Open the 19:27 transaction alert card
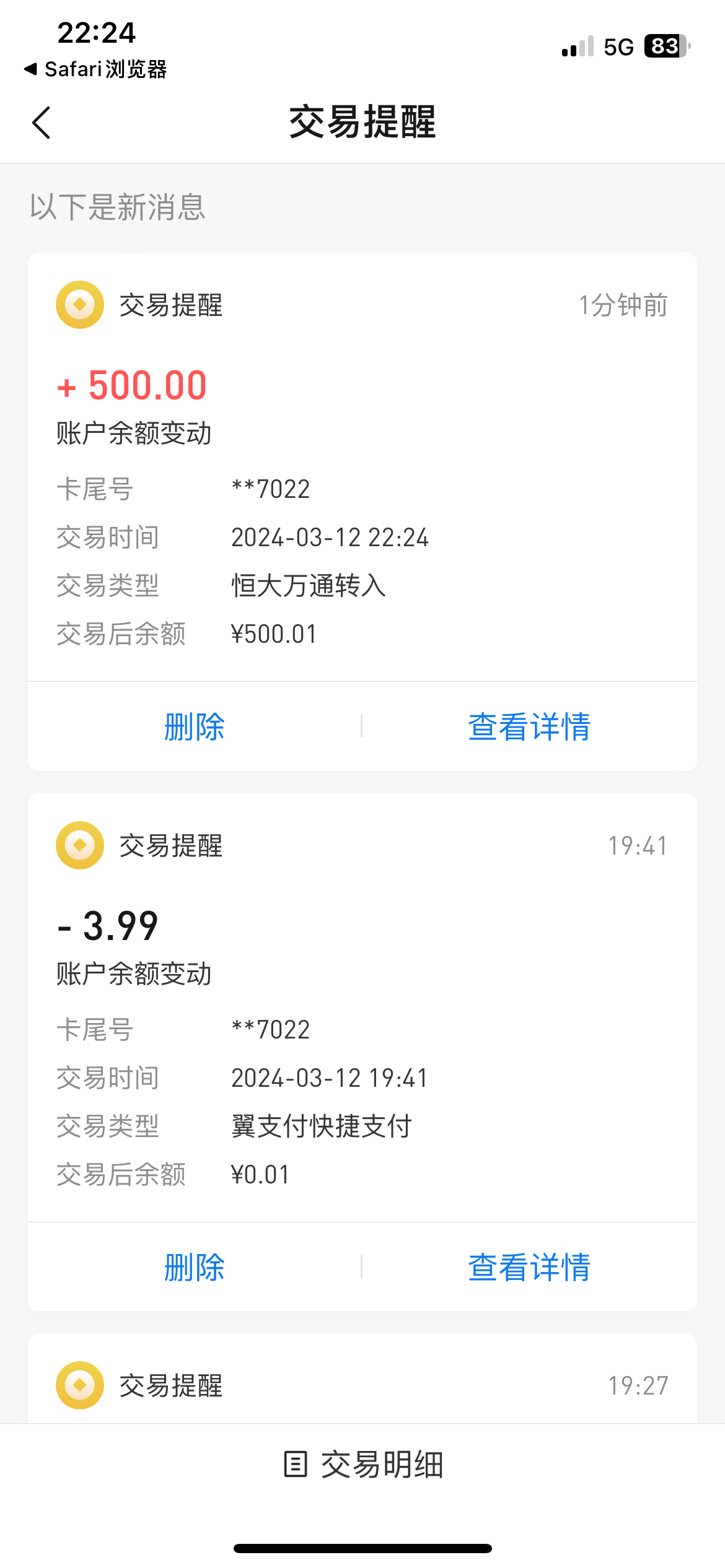 362,1385
